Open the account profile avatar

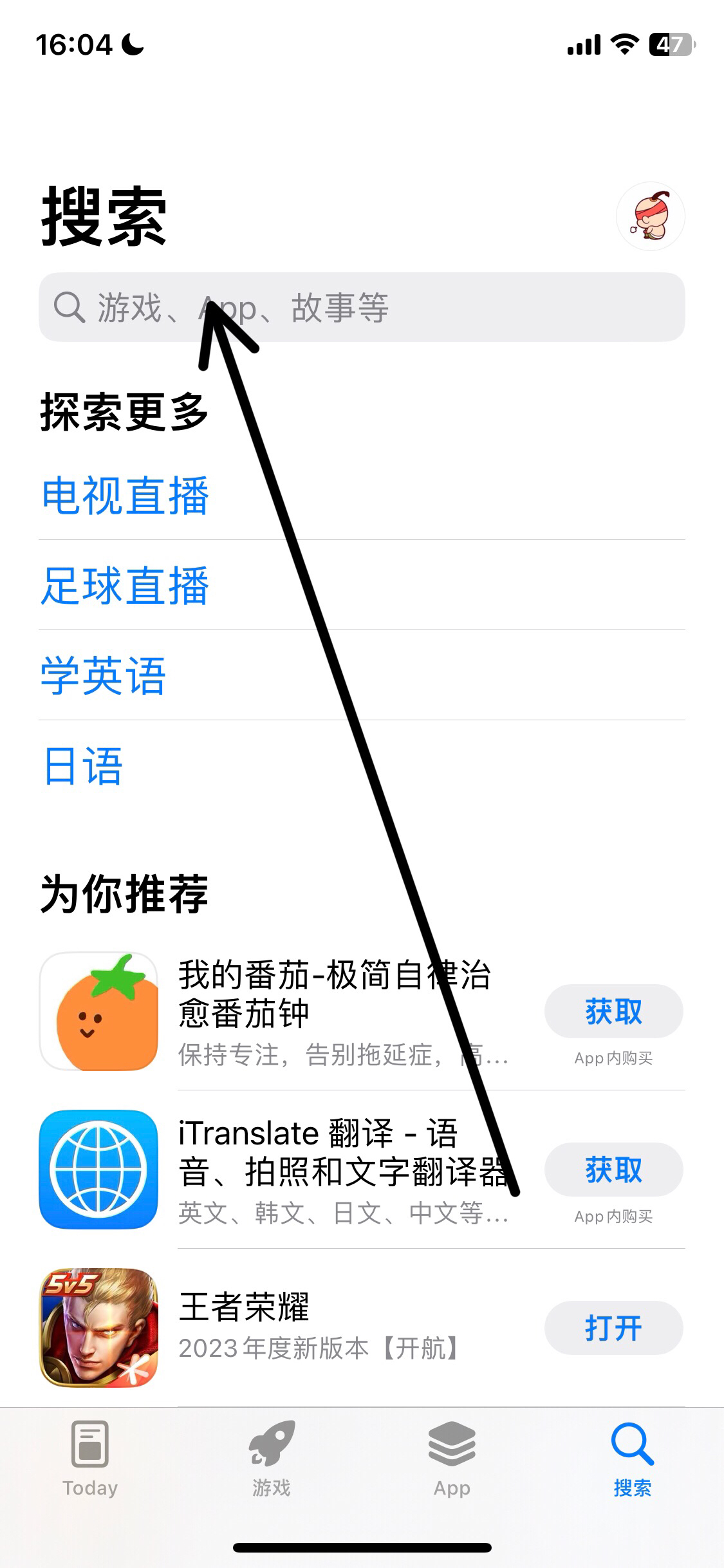650,216
